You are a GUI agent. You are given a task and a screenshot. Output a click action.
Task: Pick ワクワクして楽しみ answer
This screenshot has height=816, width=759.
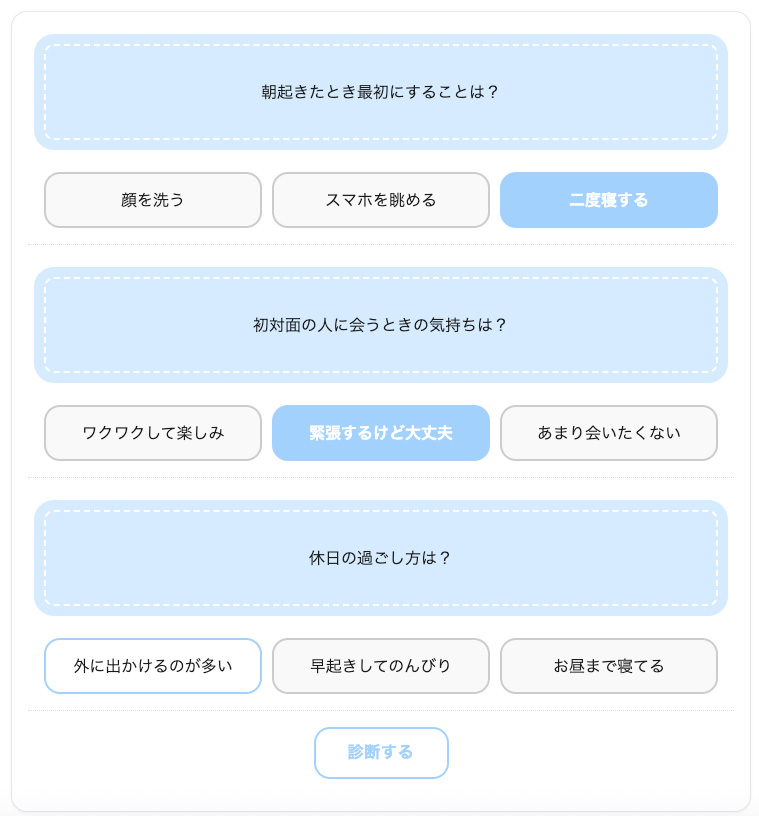[x=153, y=433]
